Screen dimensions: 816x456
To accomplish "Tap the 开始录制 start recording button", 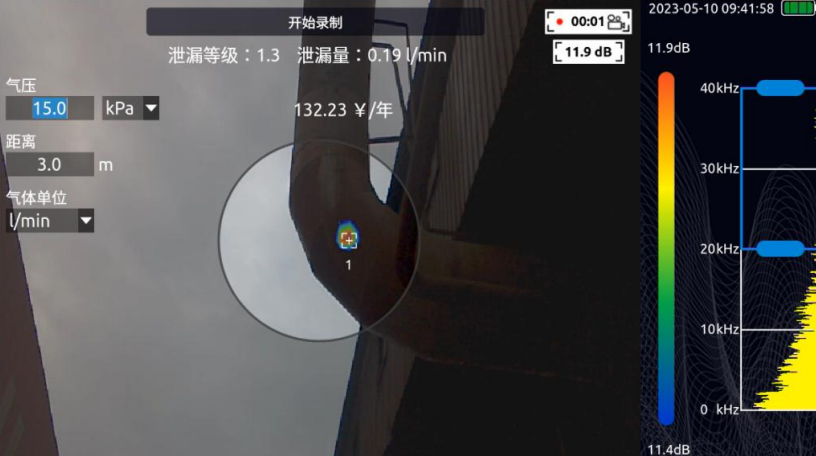I will tap(315, 22).
